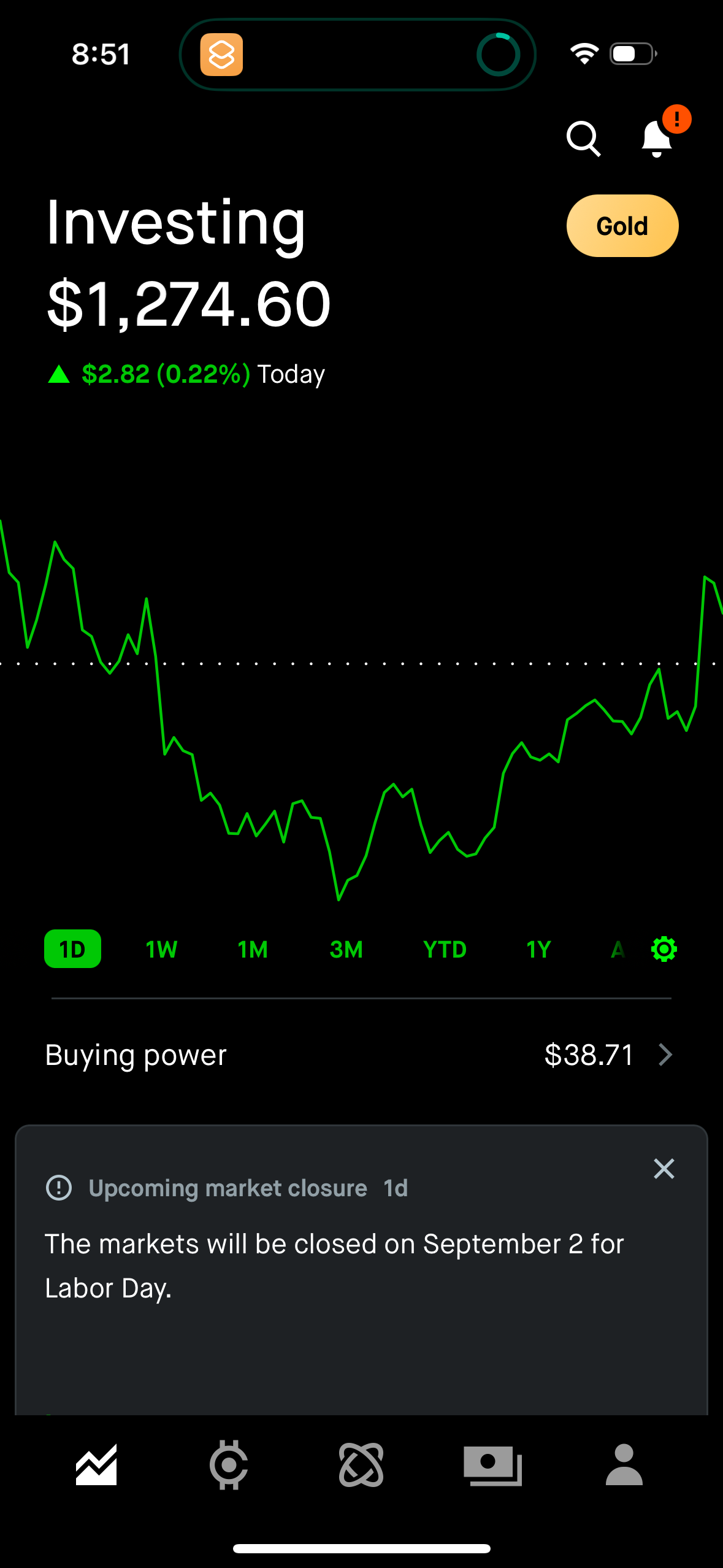Open the search icon
Screen dimensions: 723x1568
point(583,139)
